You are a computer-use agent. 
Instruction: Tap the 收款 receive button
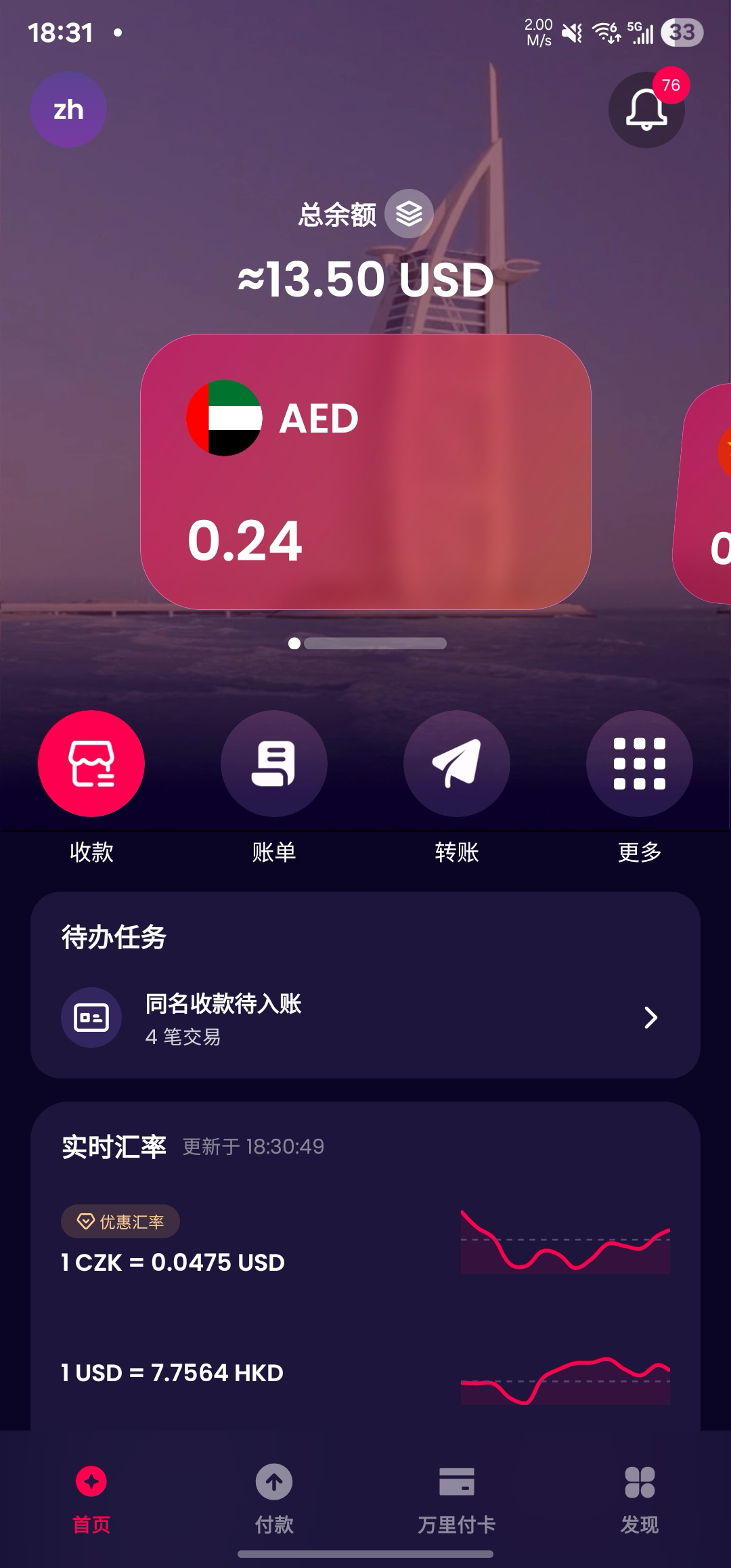91,764
